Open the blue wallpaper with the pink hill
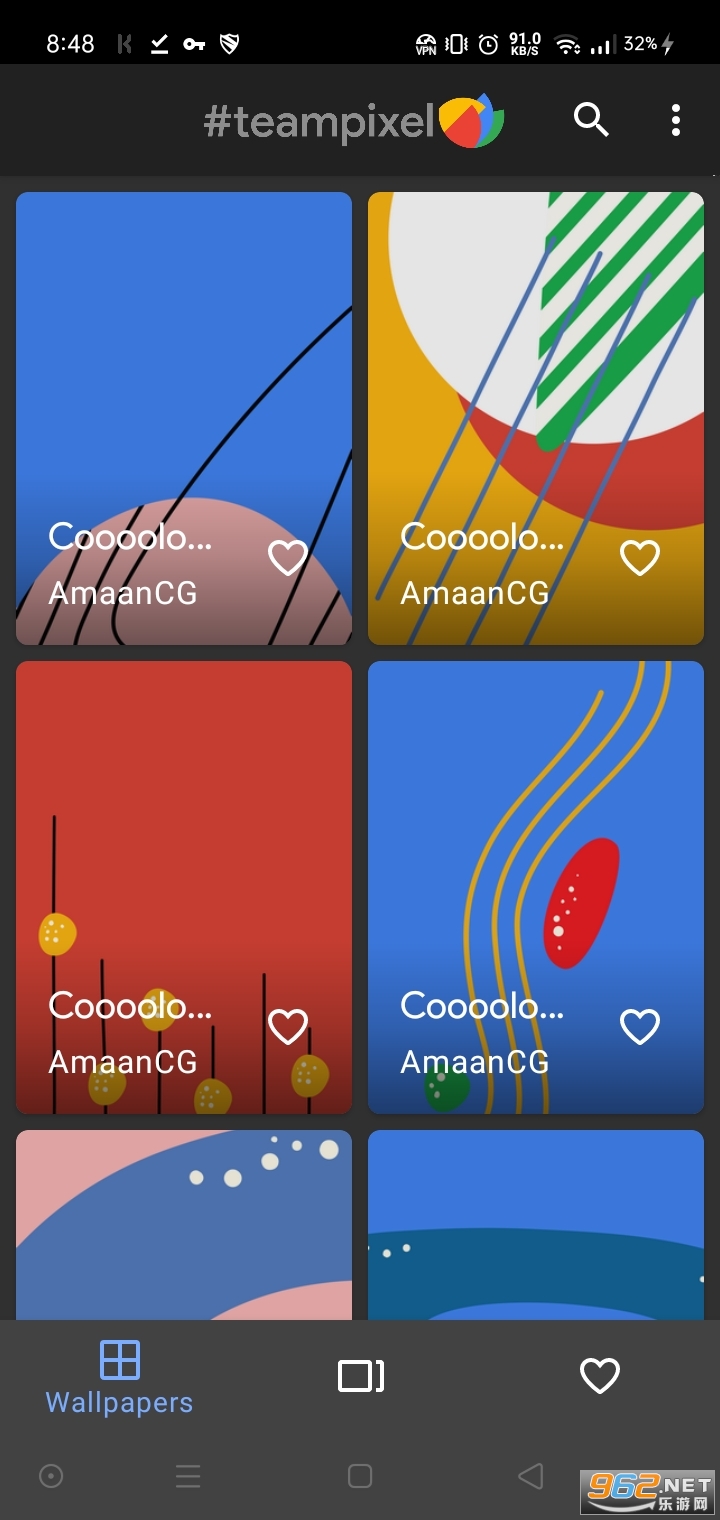Screen dimensions: 720x1520 (x=184, y=380)
